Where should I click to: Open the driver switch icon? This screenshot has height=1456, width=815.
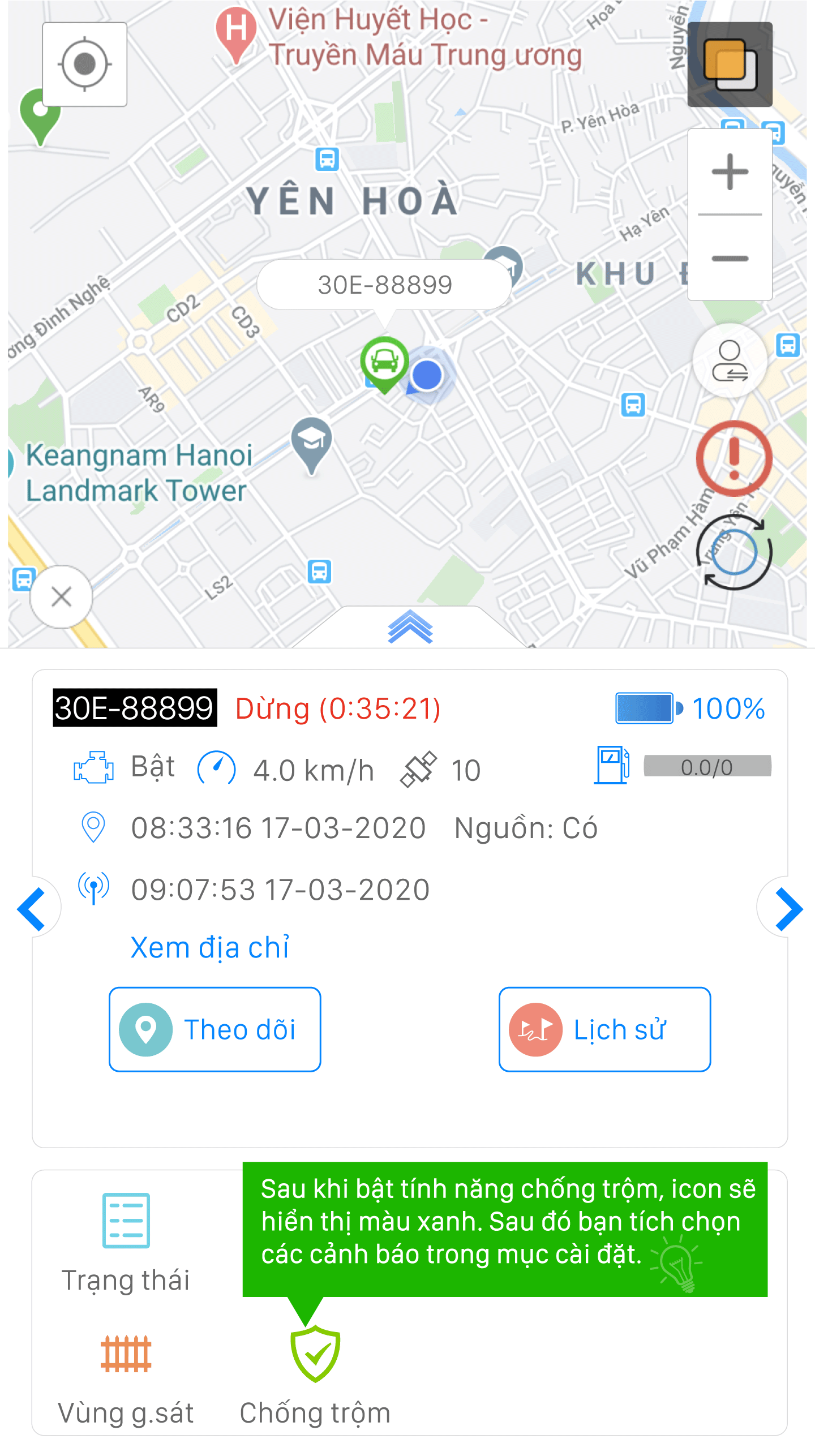coord(730,360)
